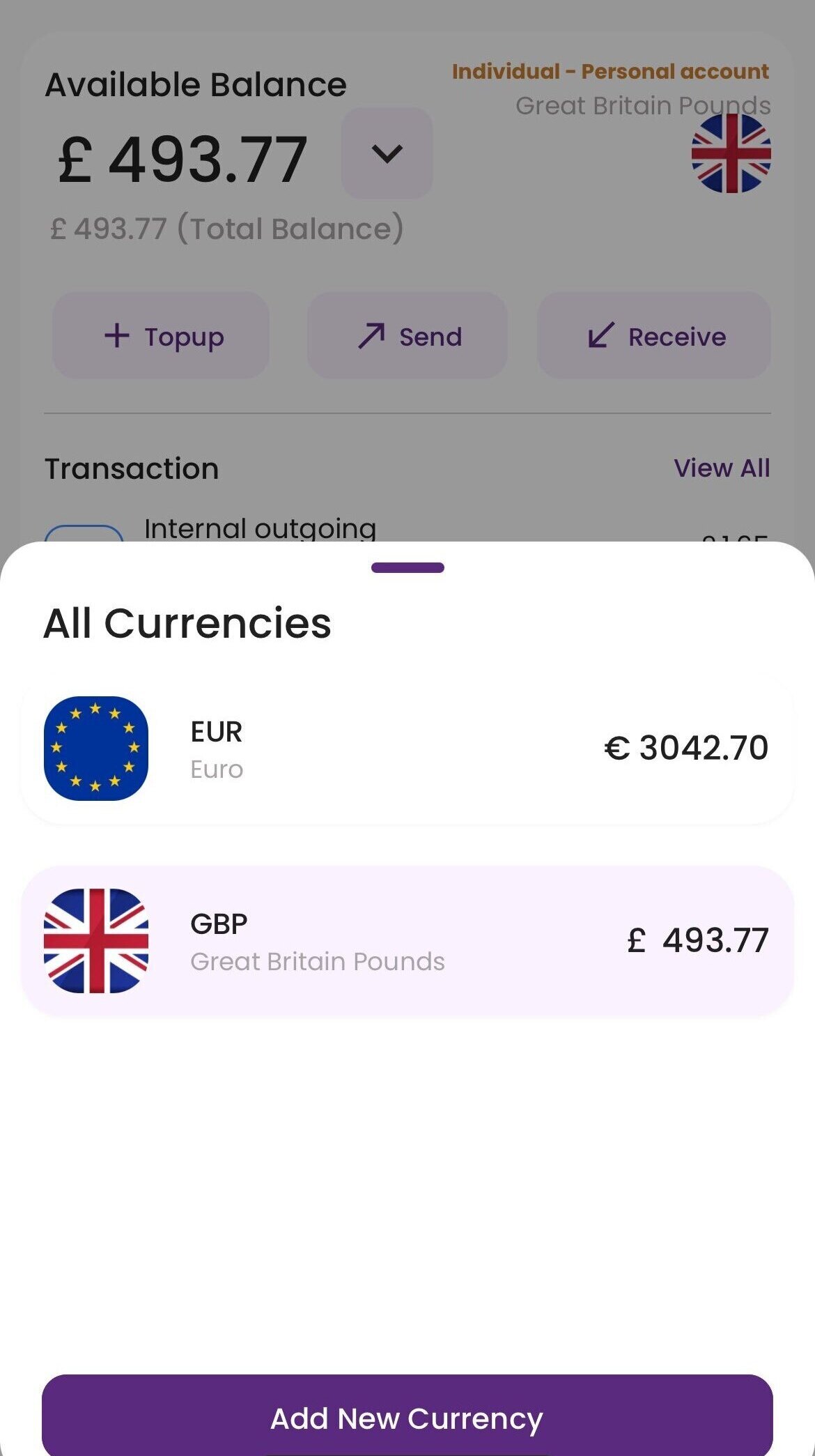Choose the GBP Great Britain Pounds row
This screenshot has height=1456, width=815.
pyautogui.click(x=407, y=941)
